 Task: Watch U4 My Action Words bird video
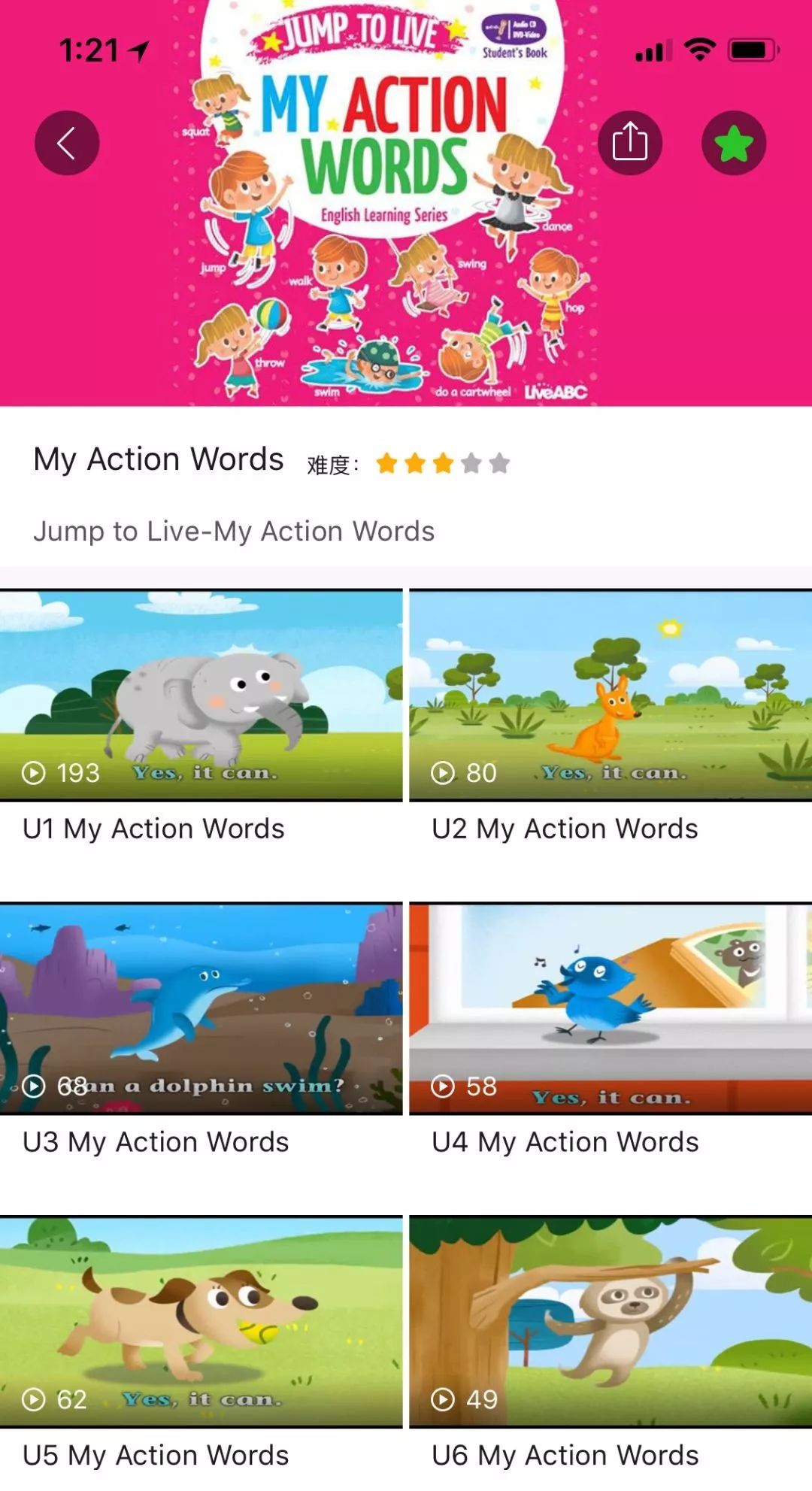coord(610,1009)
